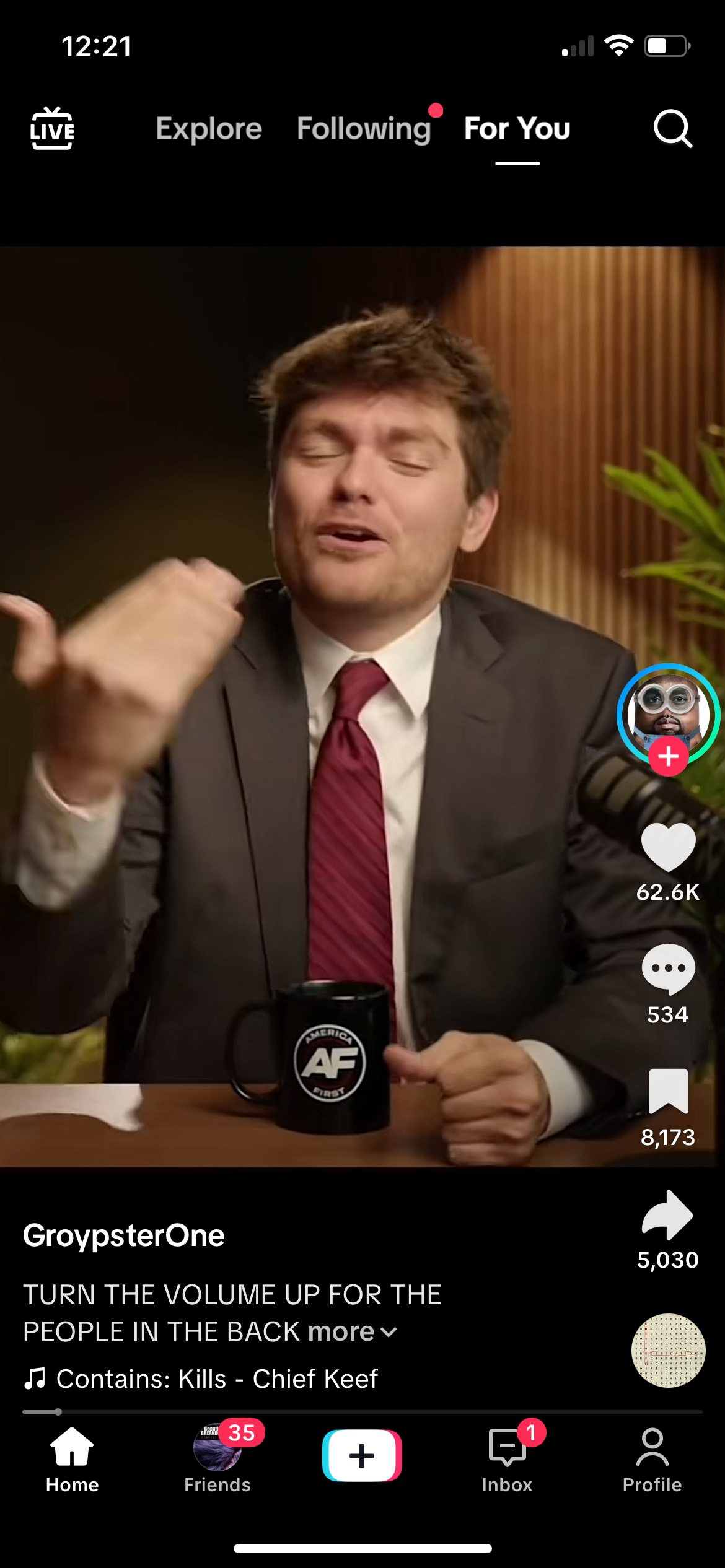The height and width of the screenshot is (1568, 725).
Task: Tap the video progress bar
Action: 362,1411
